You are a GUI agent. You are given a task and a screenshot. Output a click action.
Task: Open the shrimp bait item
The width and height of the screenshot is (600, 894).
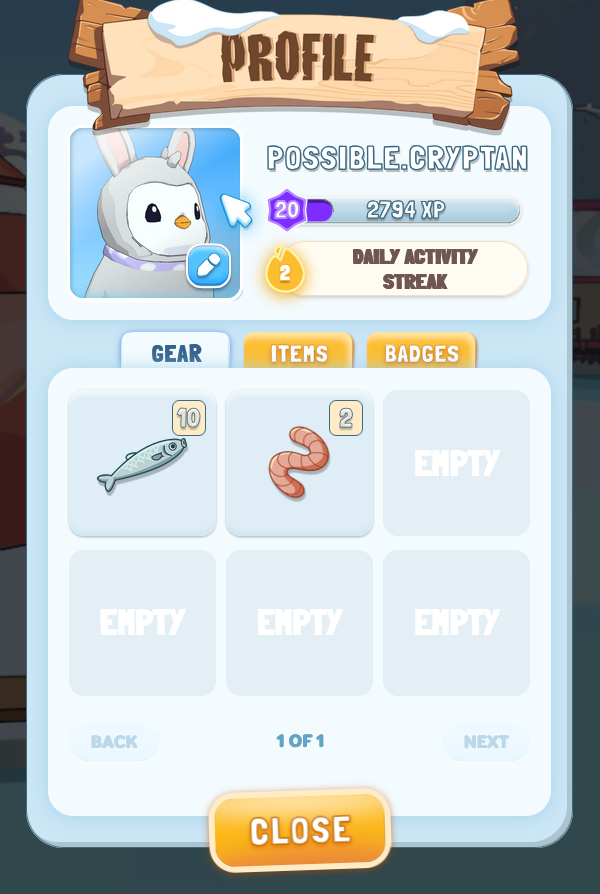coord(299,463)
